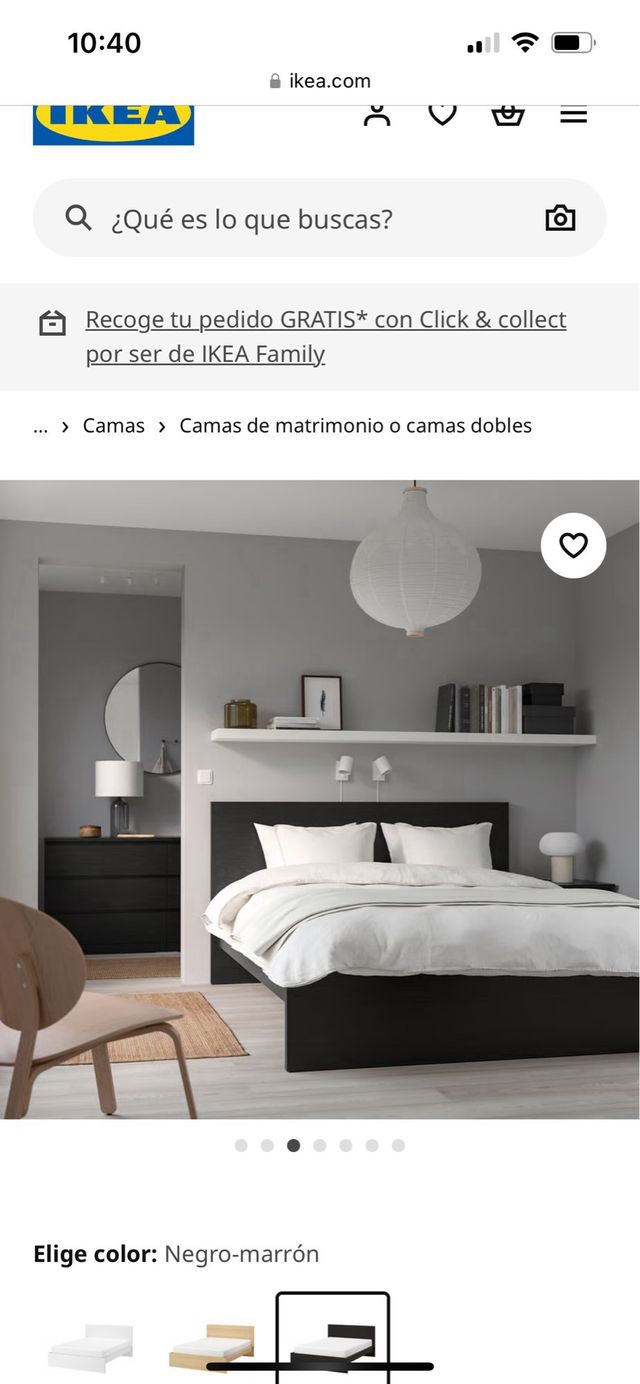Image resolution: width=640 pixels, height=1384 pixels.
Task: Open the shopping basket
Action: tap(508, 115)
